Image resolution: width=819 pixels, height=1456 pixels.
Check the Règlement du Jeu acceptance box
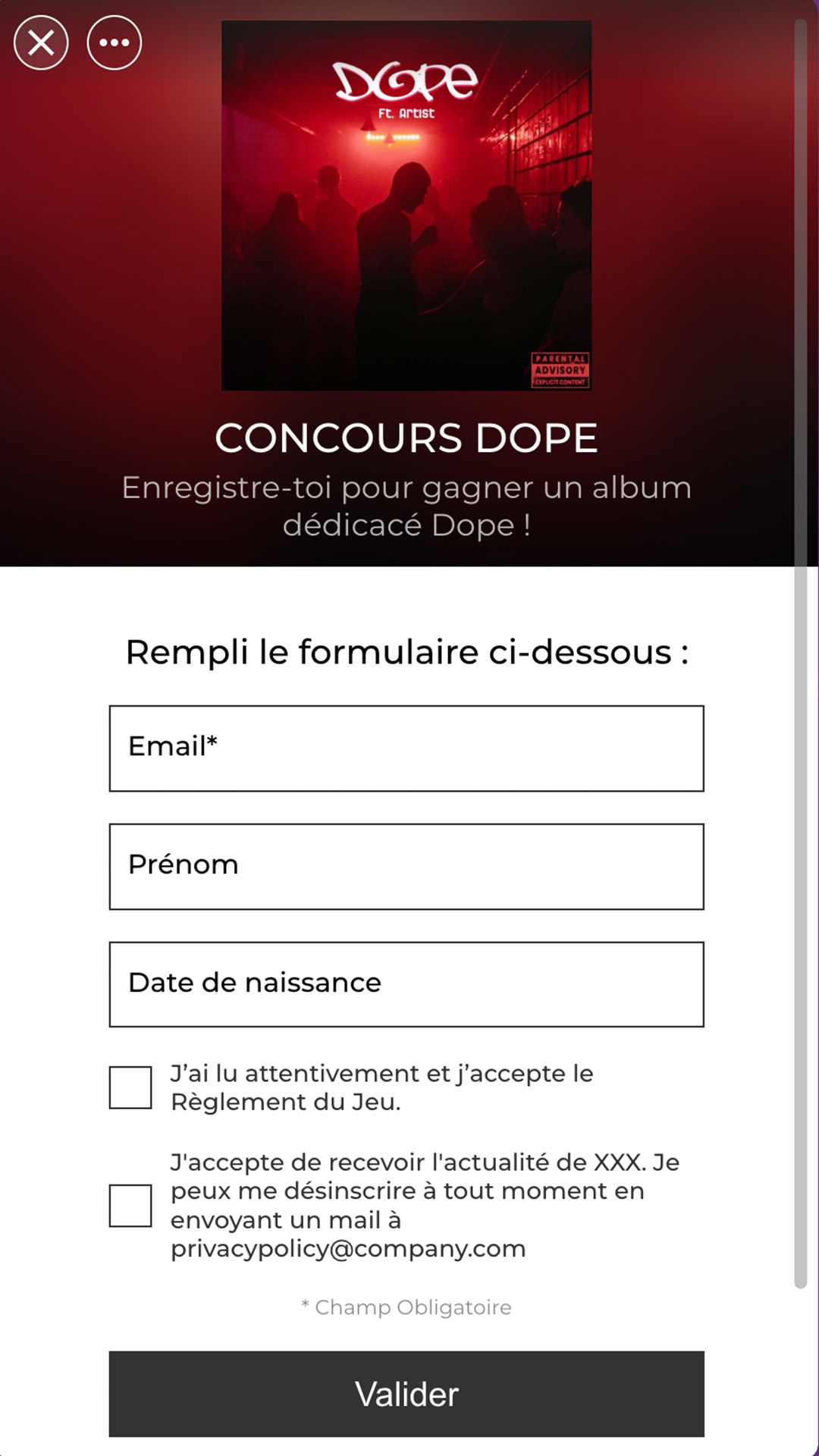tap(130, 1087)
